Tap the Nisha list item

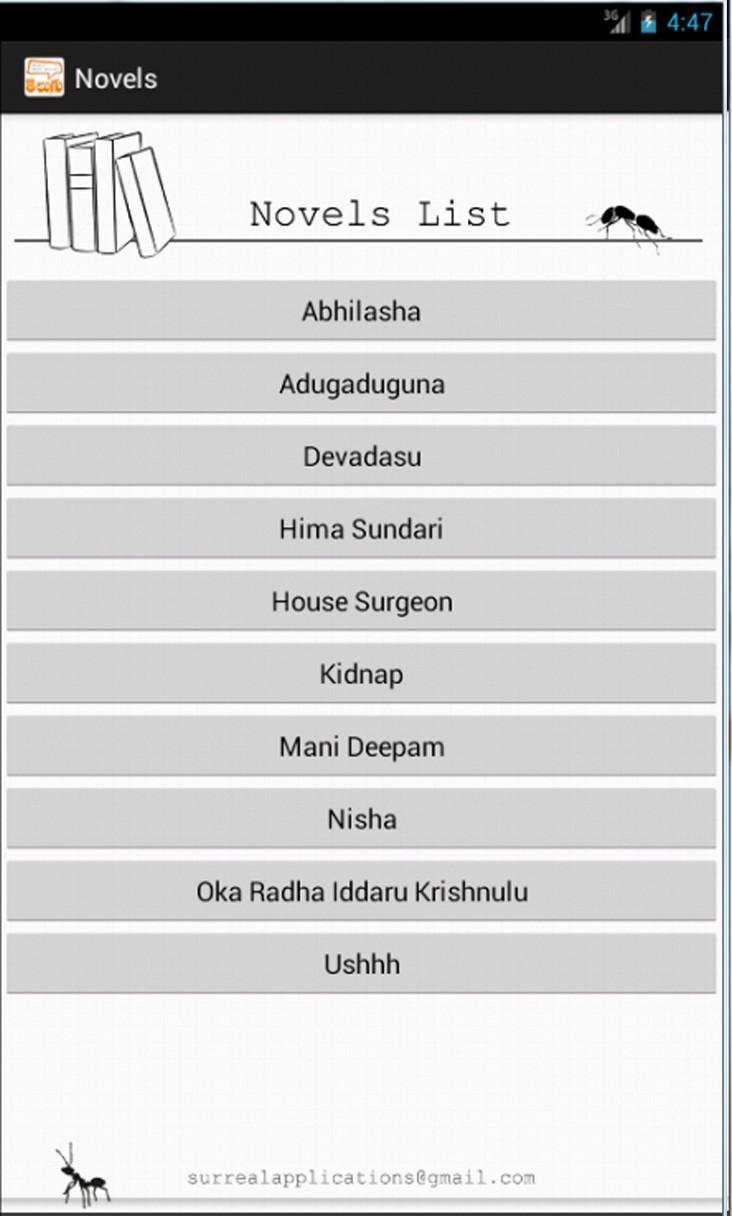tap(362, 818)
